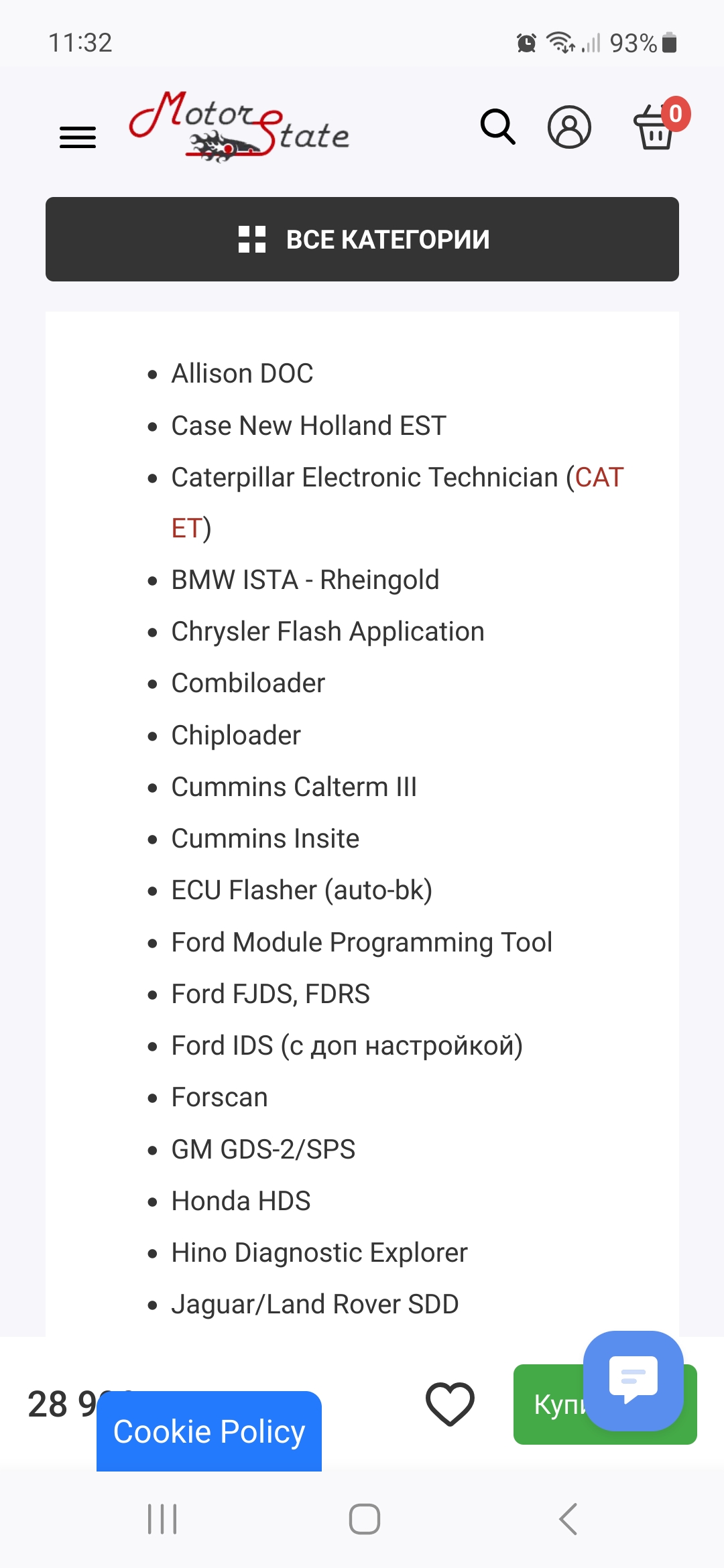This screenshot has width=724, height=1568.
Task: Open the site search
Action: (x=498, y=127)
